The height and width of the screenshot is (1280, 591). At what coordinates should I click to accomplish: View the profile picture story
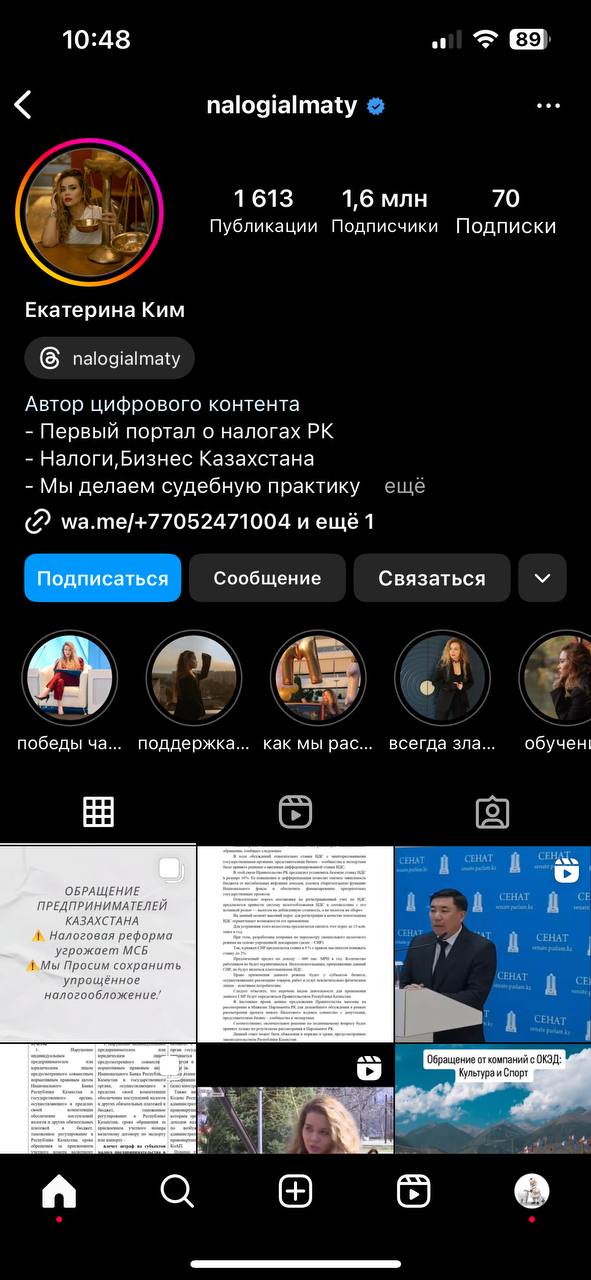[89, 212]
